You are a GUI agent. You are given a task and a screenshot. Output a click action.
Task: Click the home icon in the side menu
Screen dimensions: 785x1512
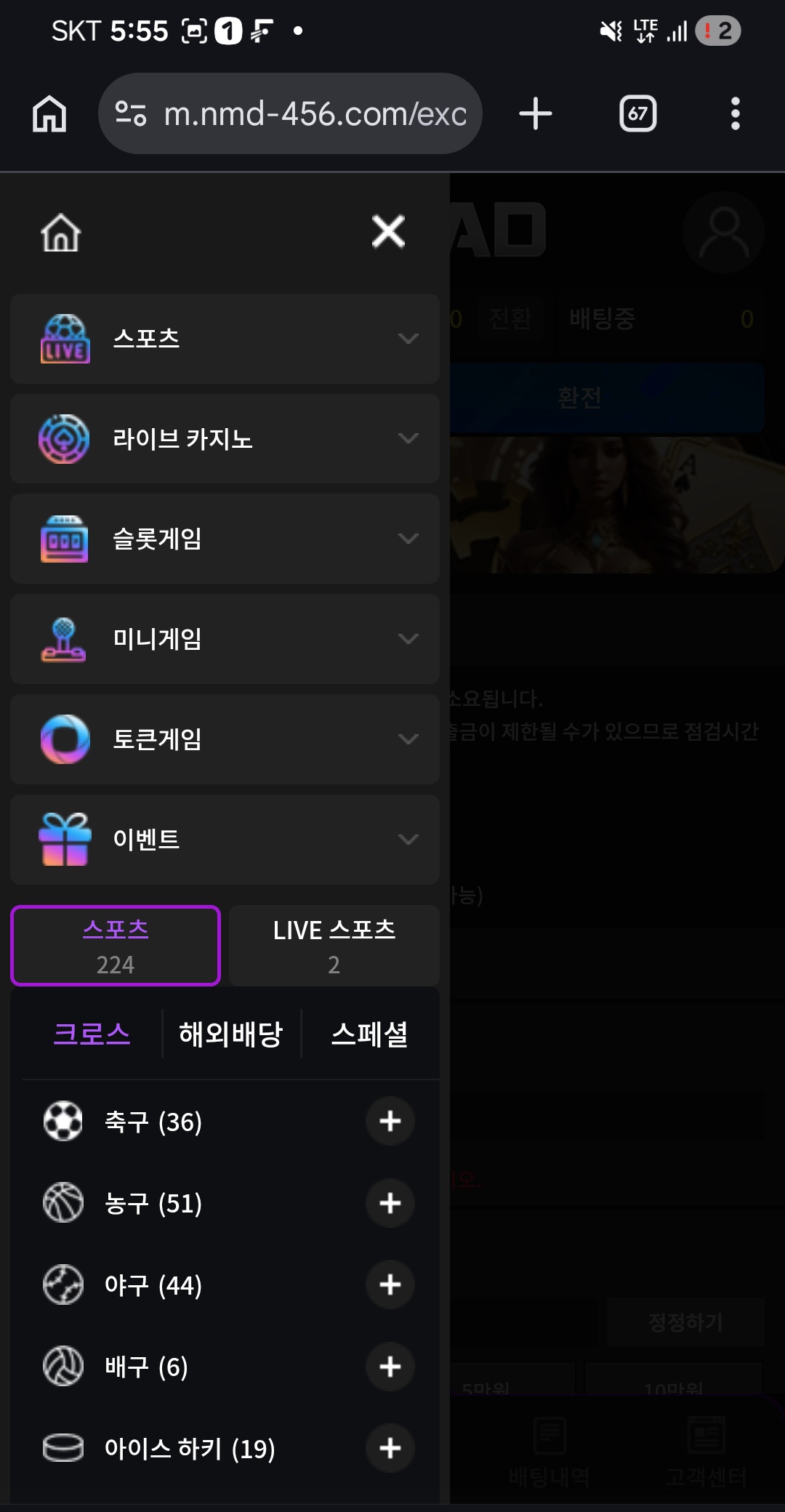[61, 231]
